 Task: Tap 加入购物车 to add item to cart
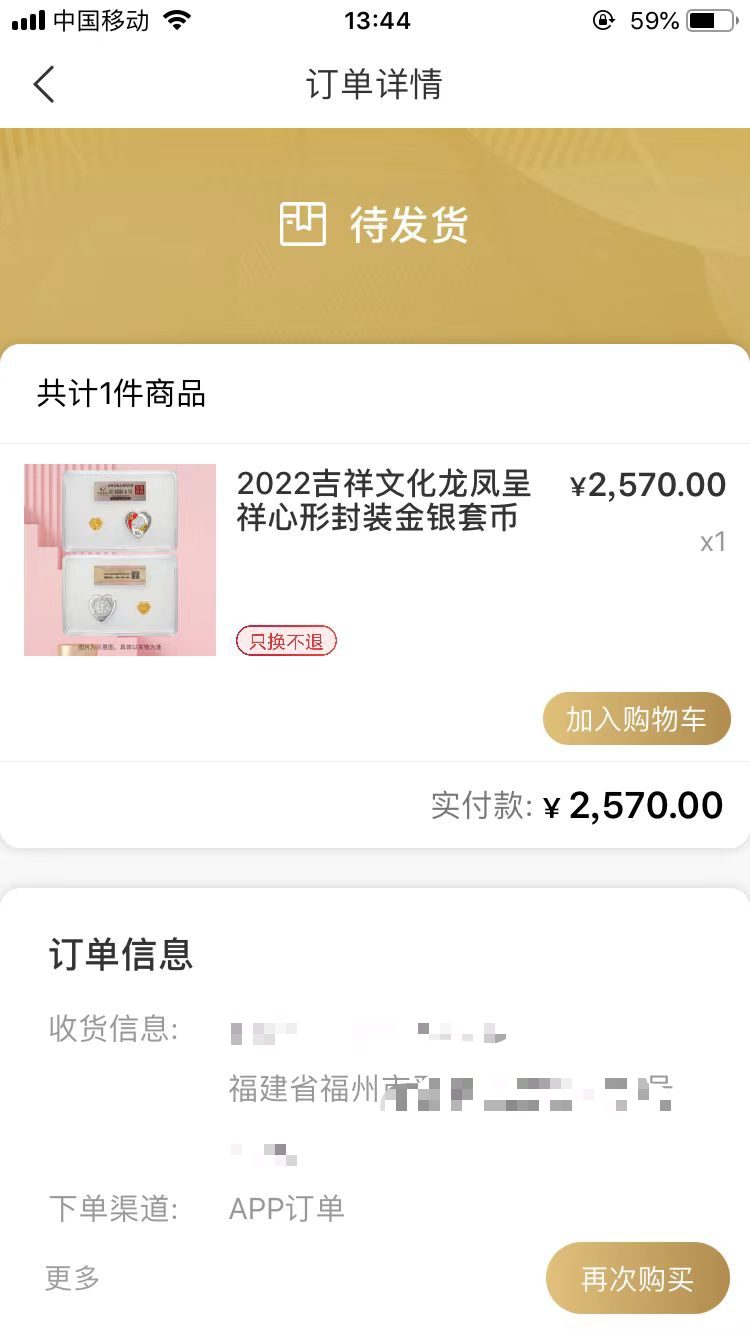(637, 718)
